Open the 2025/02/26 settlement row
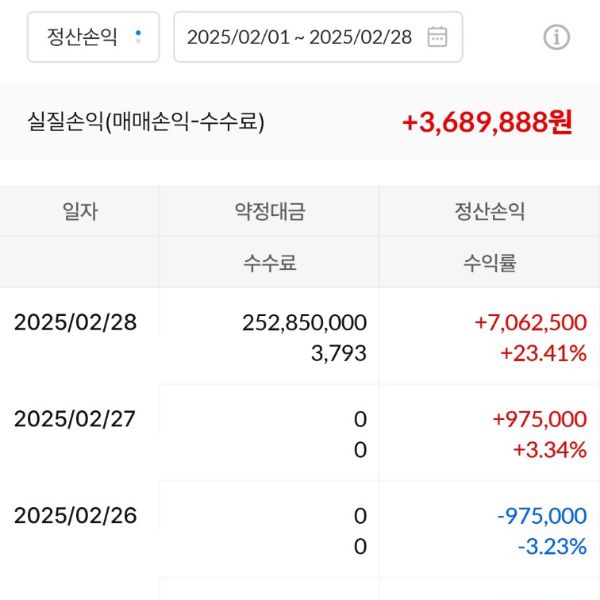 coord(300,531)
